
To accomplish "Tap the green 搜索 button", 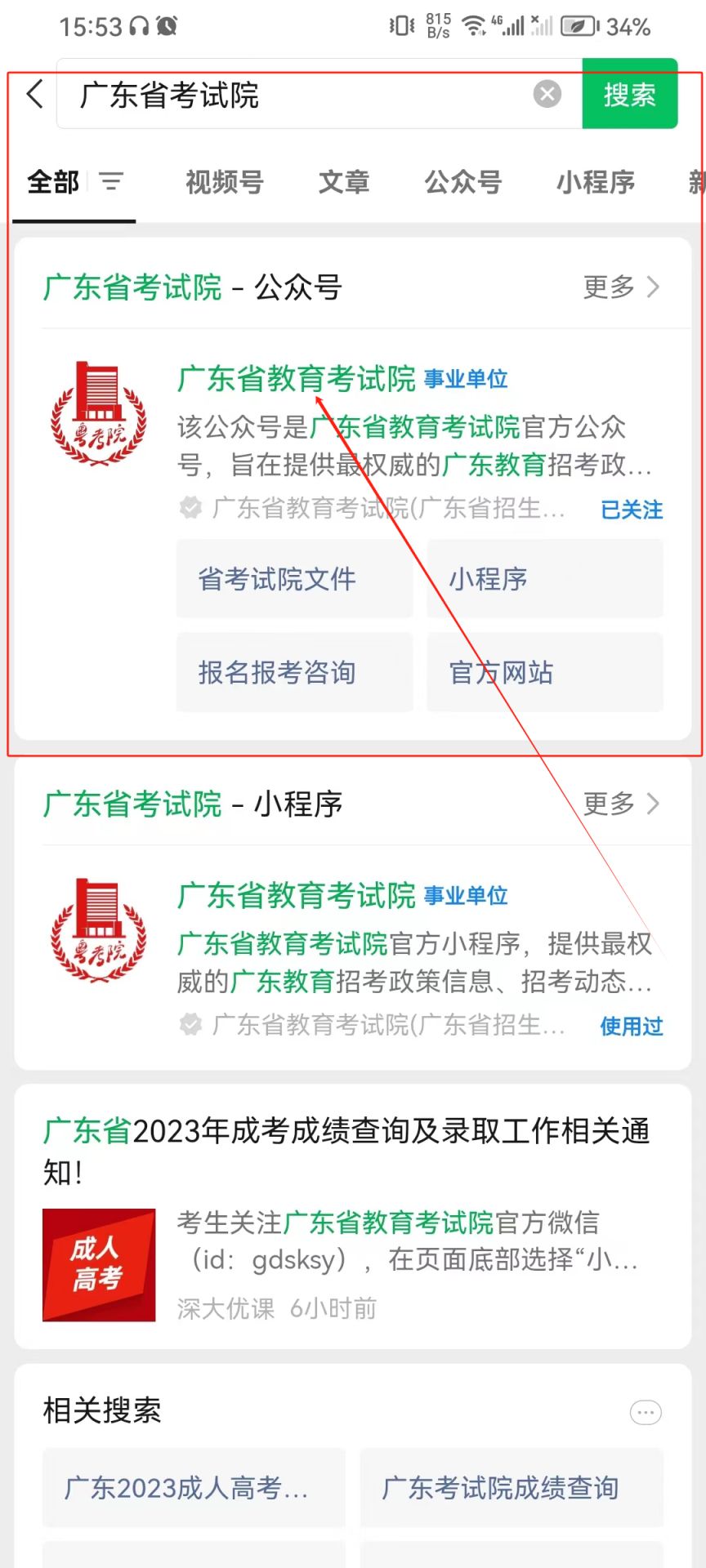I will tap(630, 94).
